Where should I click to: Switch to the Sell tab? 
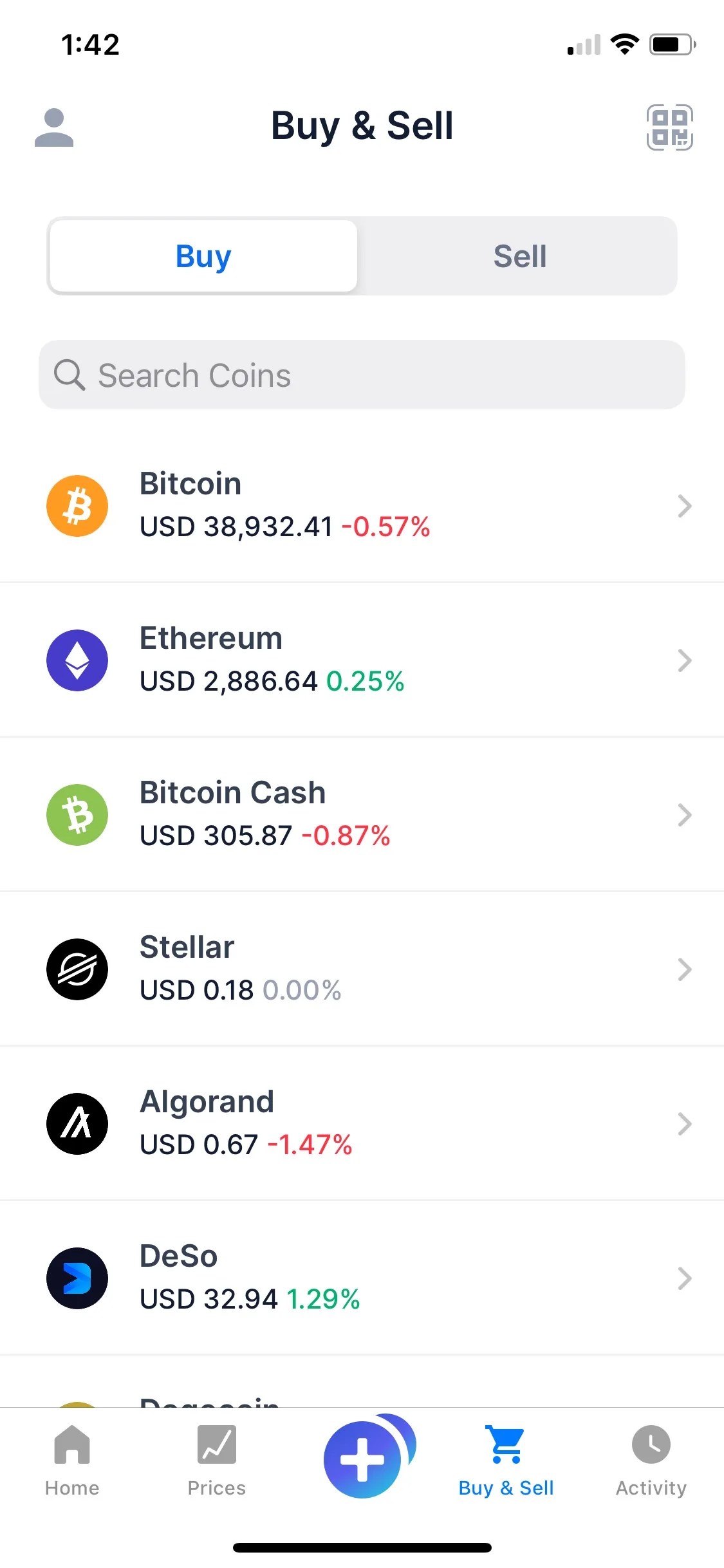point(519,255)
